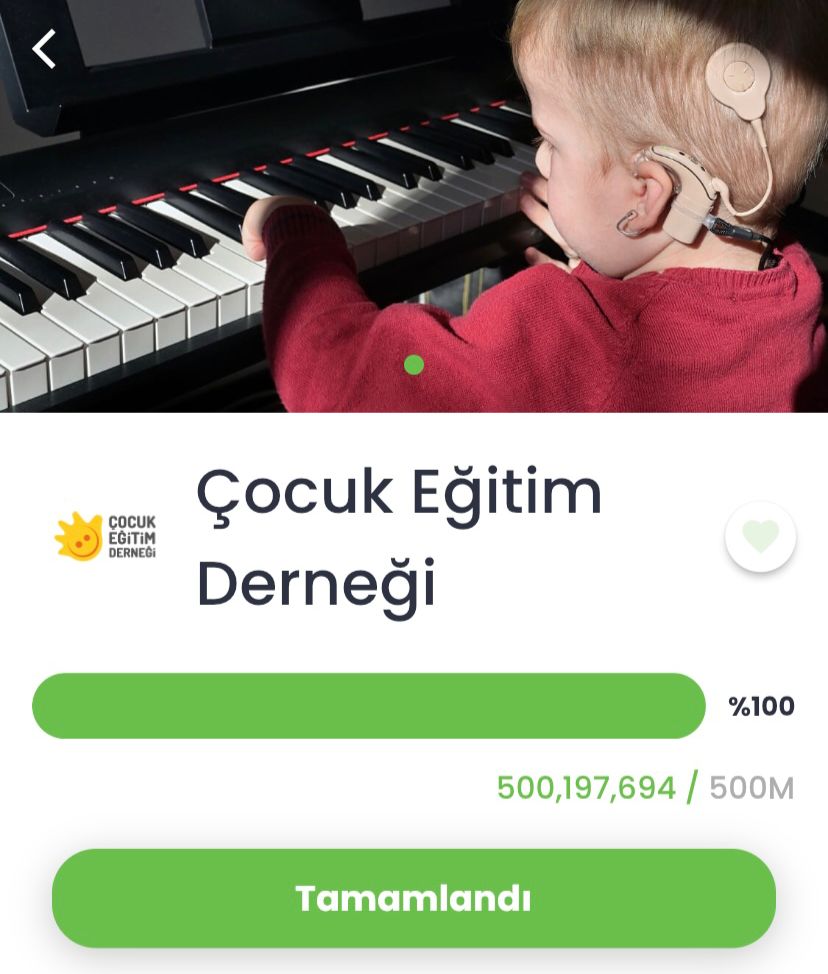Go back using the top arrow
This screenshot has width=828, height=974.
[44, 48]
